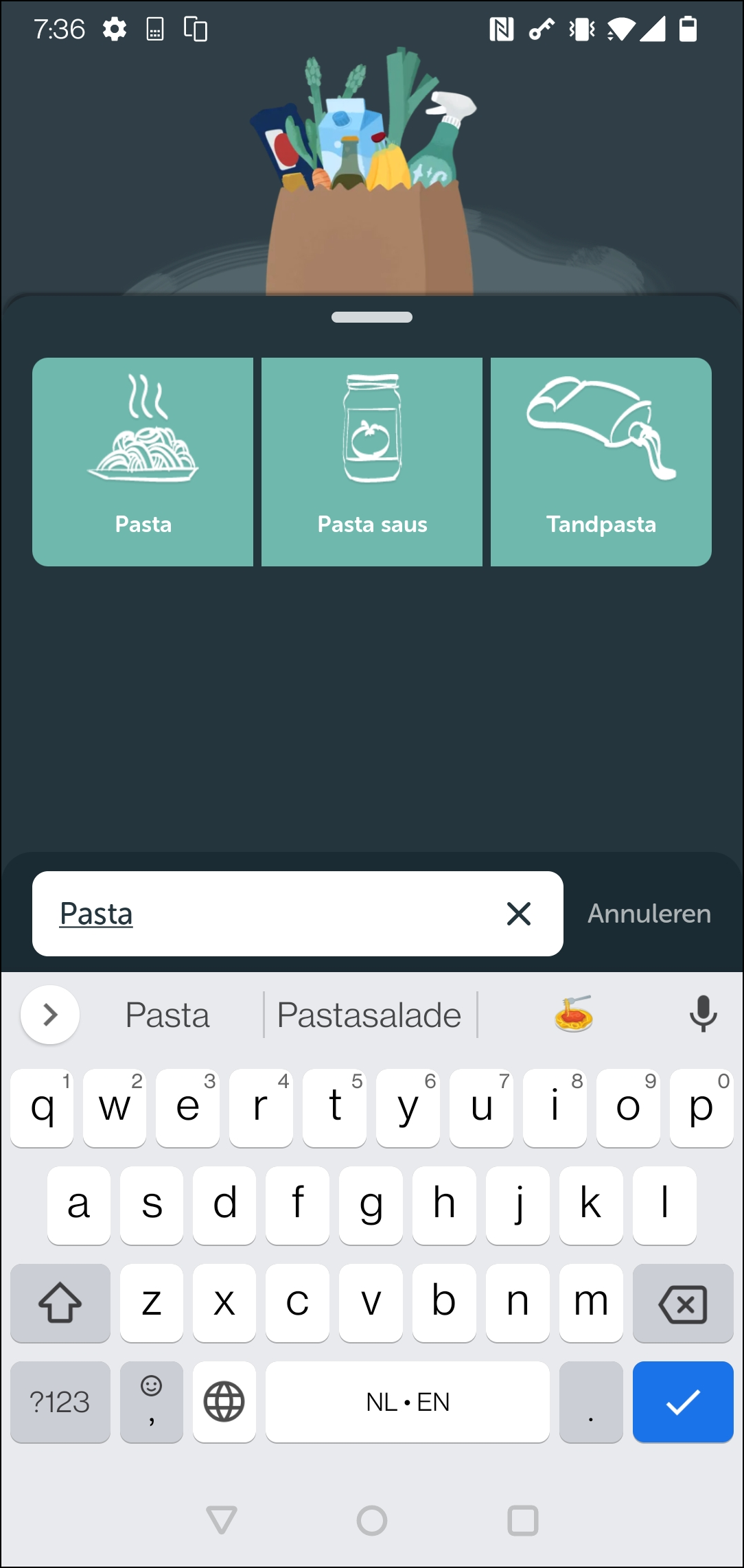Expand the keyboard suggestion toolbar arrow
744x1568 pixels.
pyautogui.click(x=50, y=1015)
